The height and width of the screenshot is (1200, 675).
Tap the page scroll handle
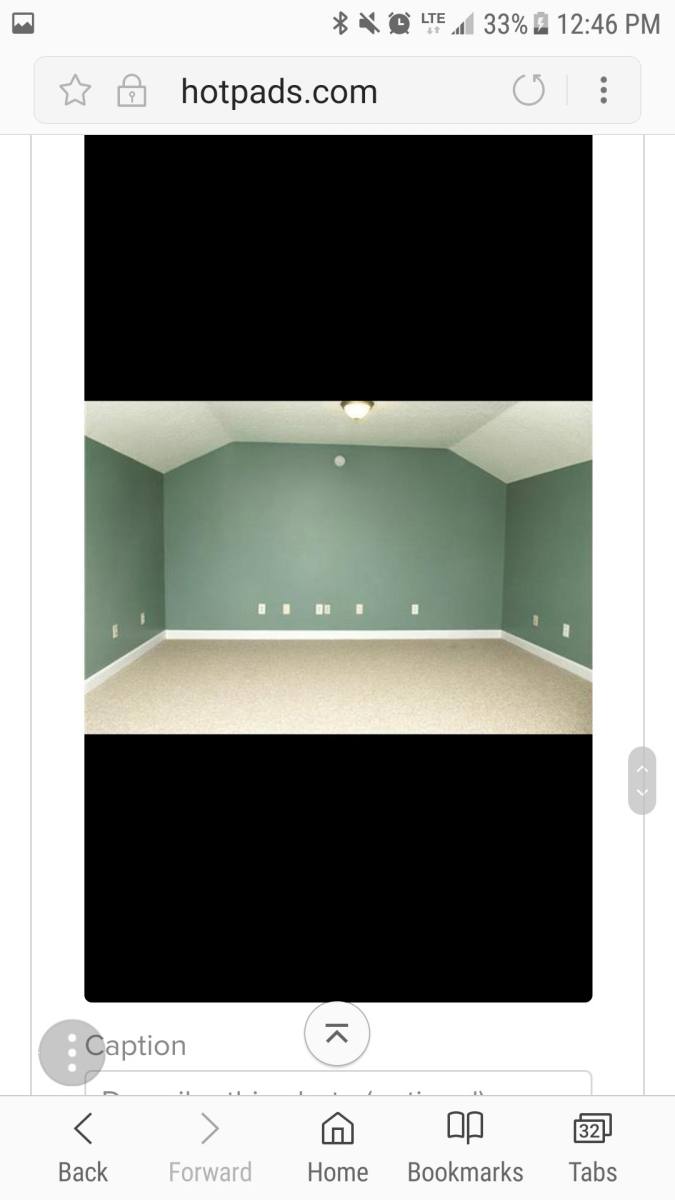(x=642, y=780)
